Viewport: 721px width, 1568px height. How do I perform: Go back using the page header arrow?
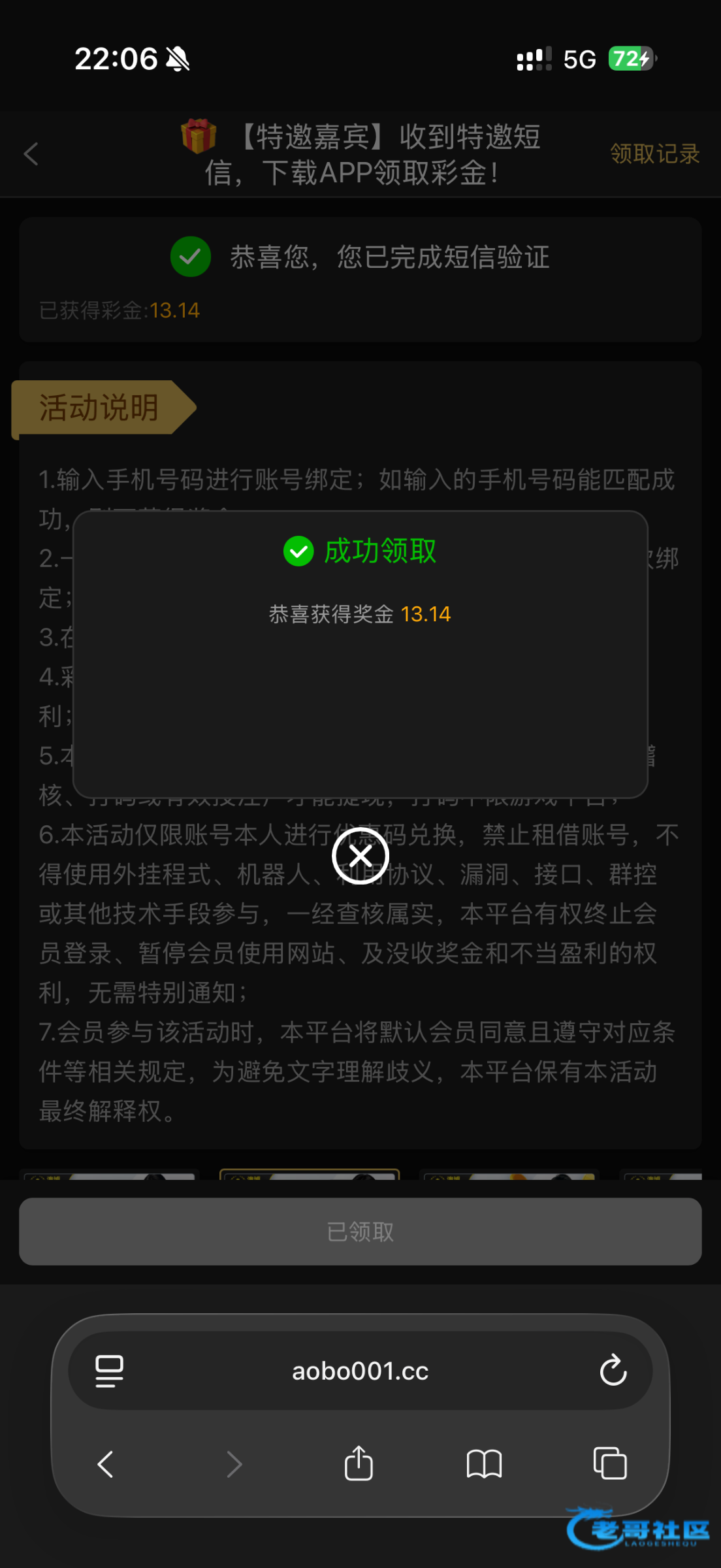pyautogui.click(x=31, y=154)
